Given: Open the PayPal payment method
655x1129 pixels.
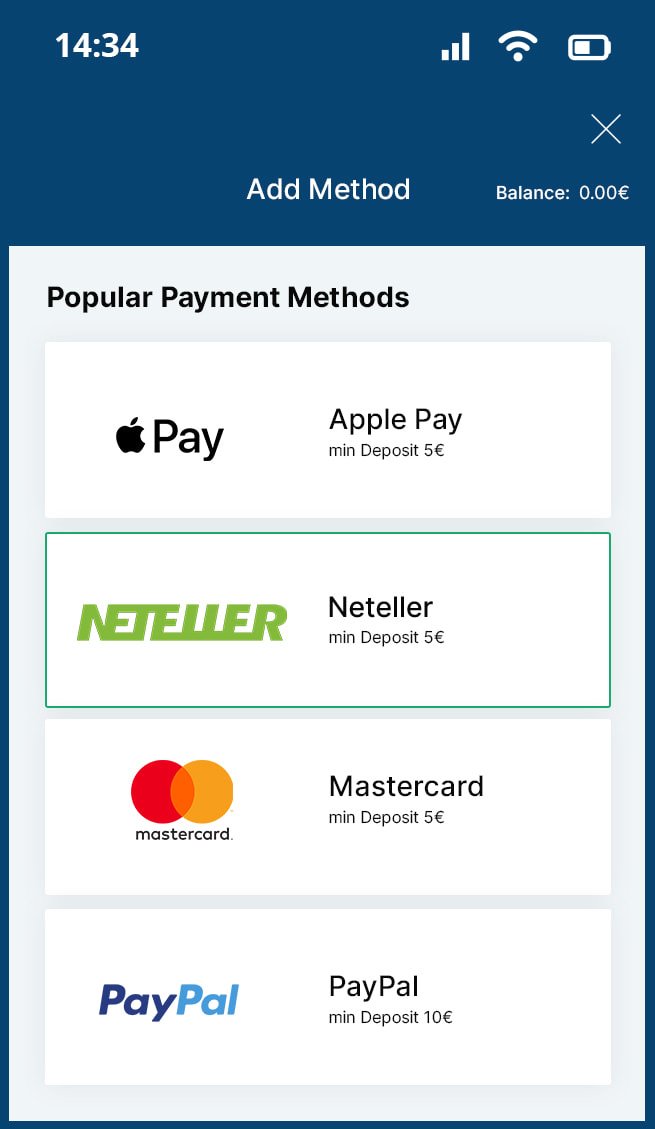Looking at the screenshot, I should pyautogui.click(x=328, y=997).
